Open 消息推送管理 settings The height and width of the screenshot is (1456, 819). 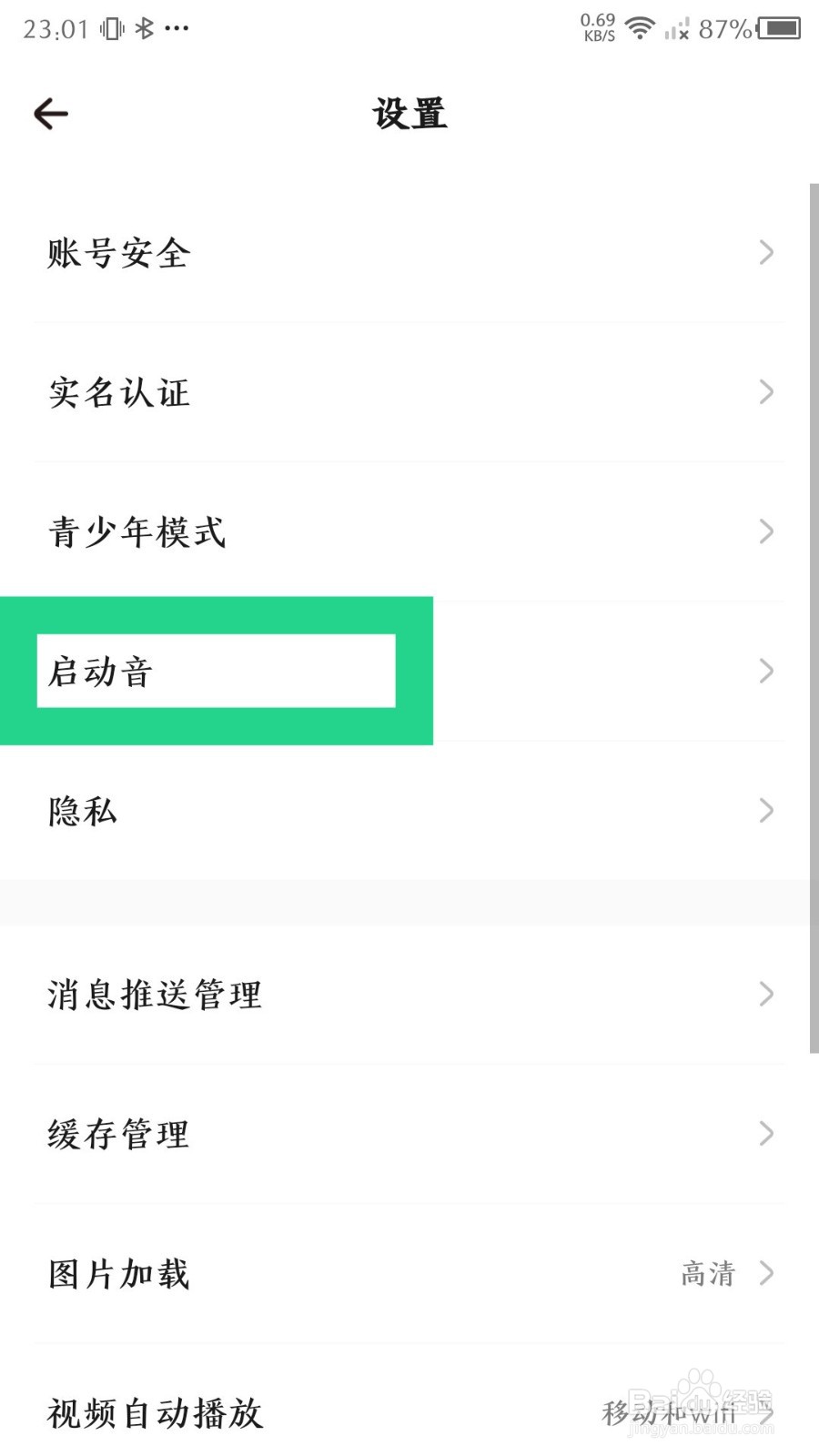pos(155,995)
